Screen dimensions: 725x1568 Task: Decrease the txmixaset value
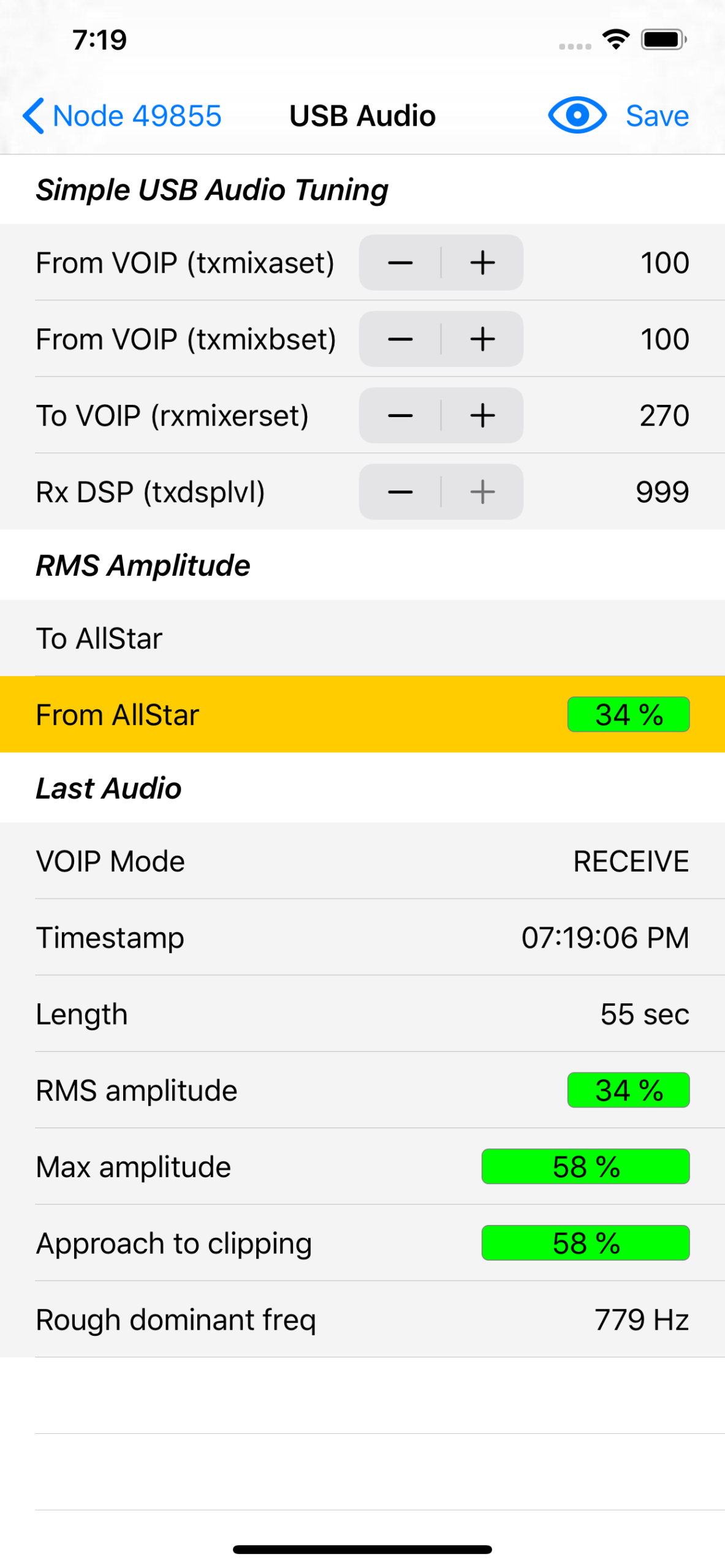[400, 263]
